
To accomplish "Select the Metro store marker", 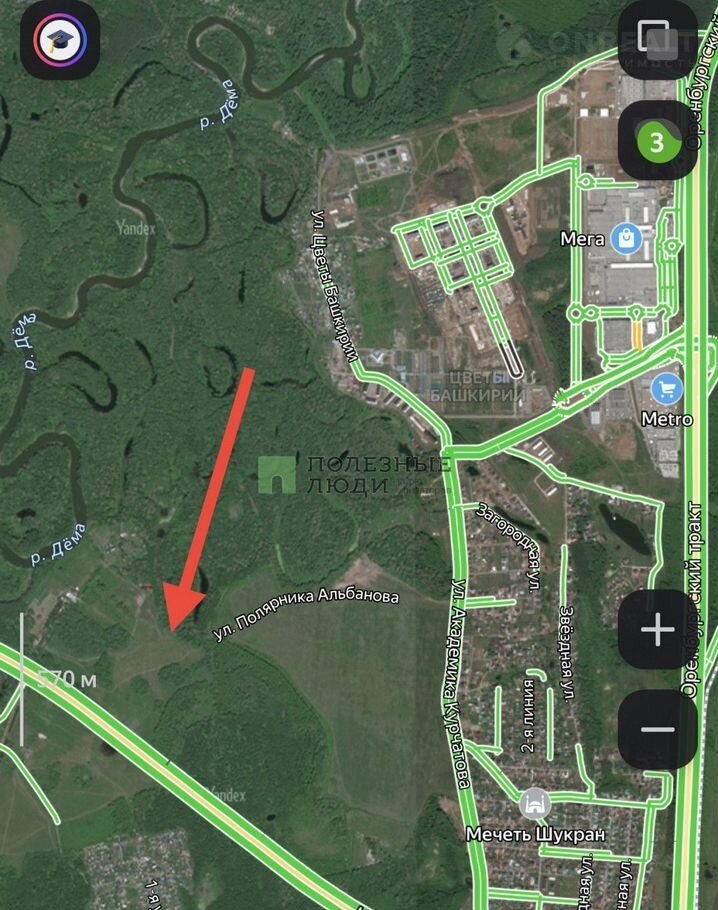I will coord(666,390).
